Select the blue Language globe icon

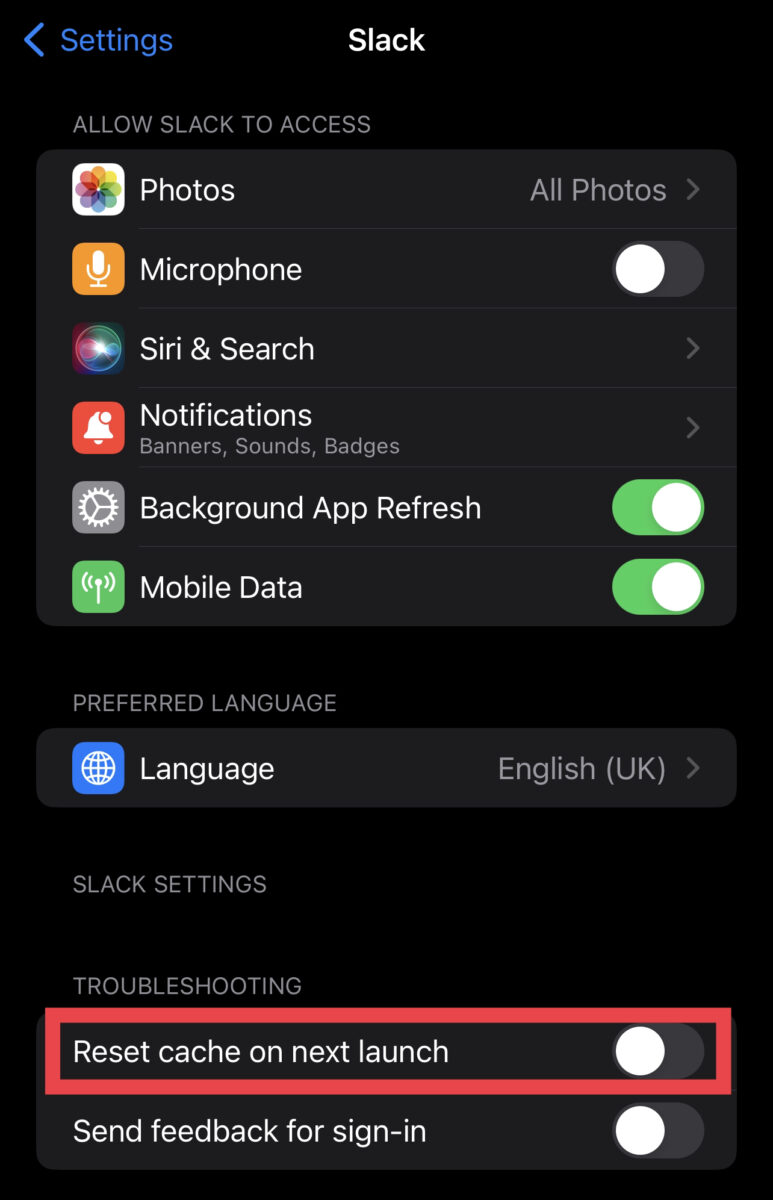tap(97, 768)
